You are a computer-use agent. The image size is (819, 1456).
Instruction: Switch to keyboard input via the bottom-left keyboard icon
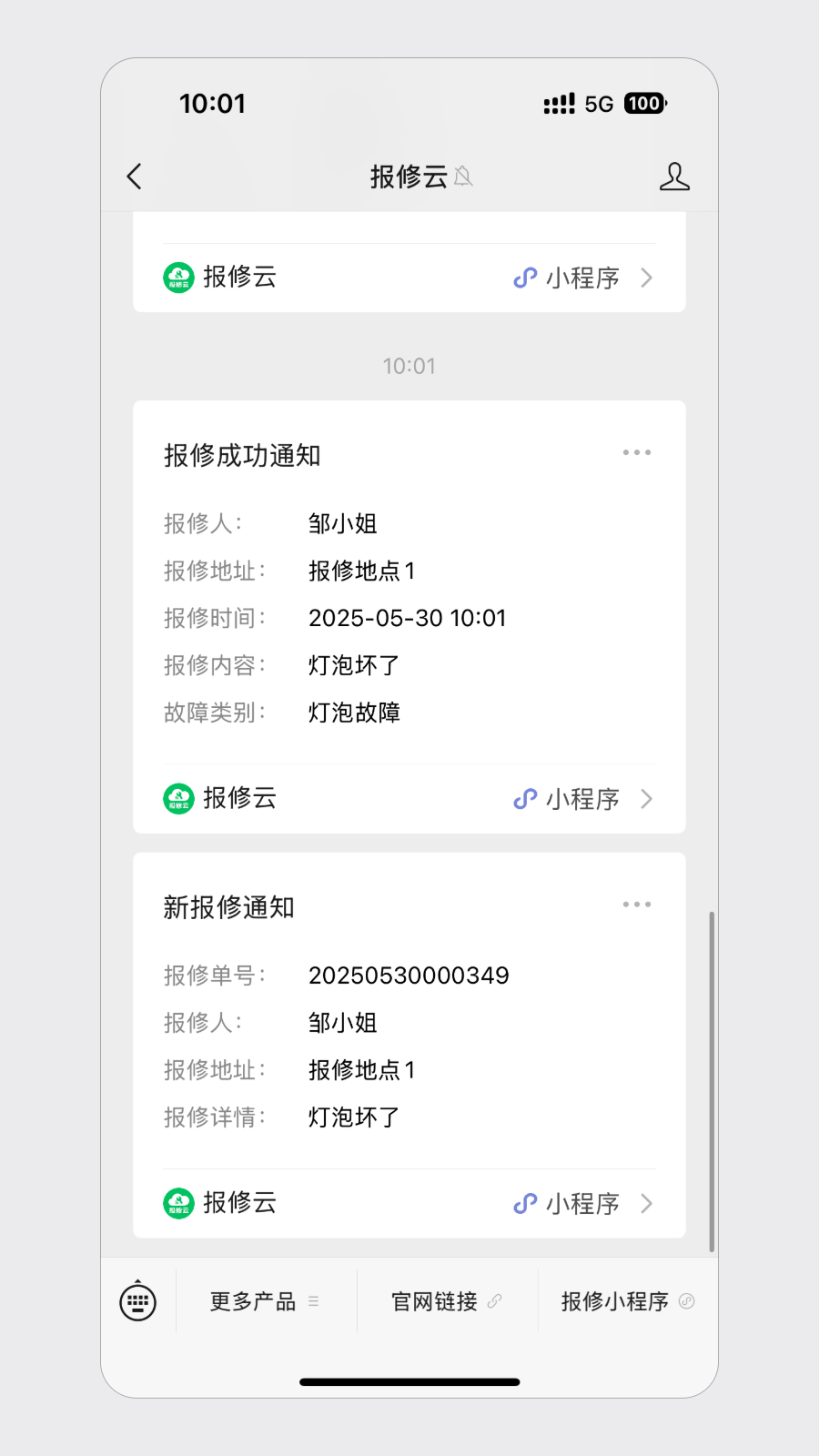(x=137, y=1301)
